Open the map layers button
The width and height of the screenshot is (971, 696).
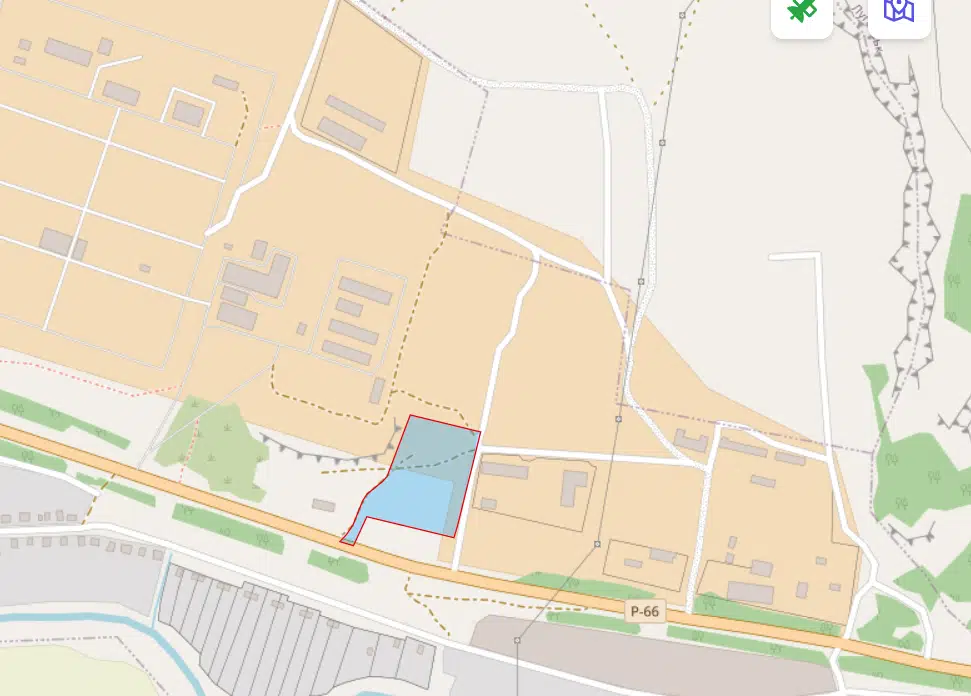[898, 12]
